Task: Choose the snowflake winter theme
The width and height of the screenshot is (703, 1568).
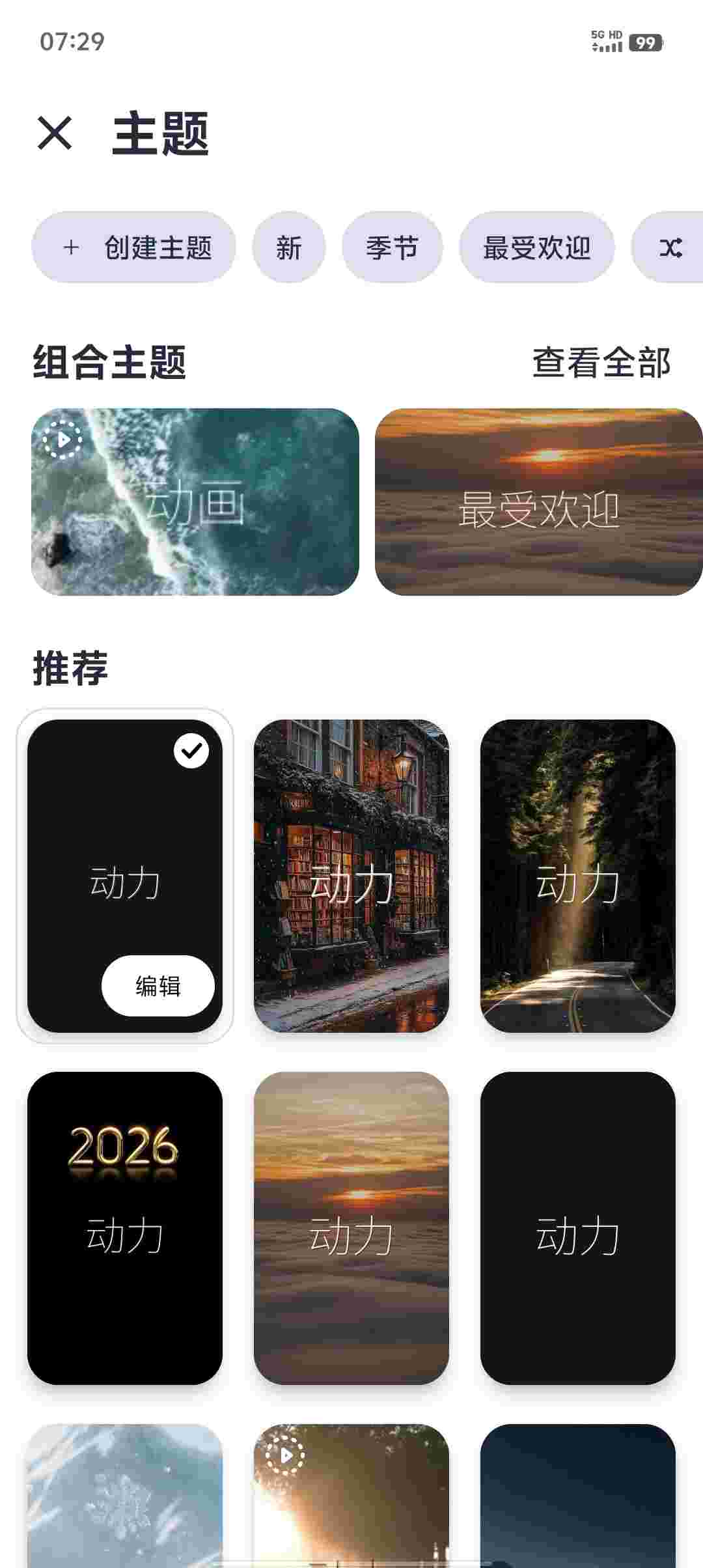Action: 125,1498
